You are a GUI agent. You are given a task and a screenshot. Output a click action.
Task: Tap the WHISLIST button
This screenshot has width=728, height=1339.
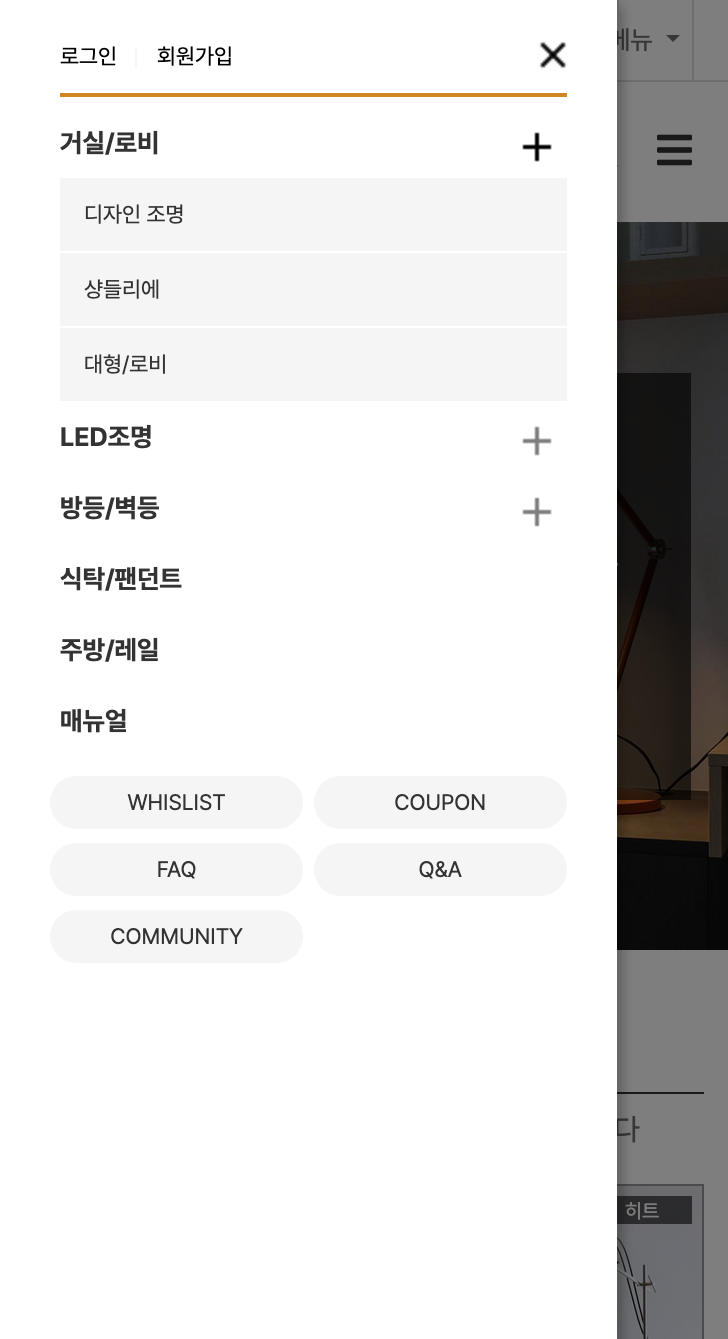pyautogui.click(x=176, y=802)
